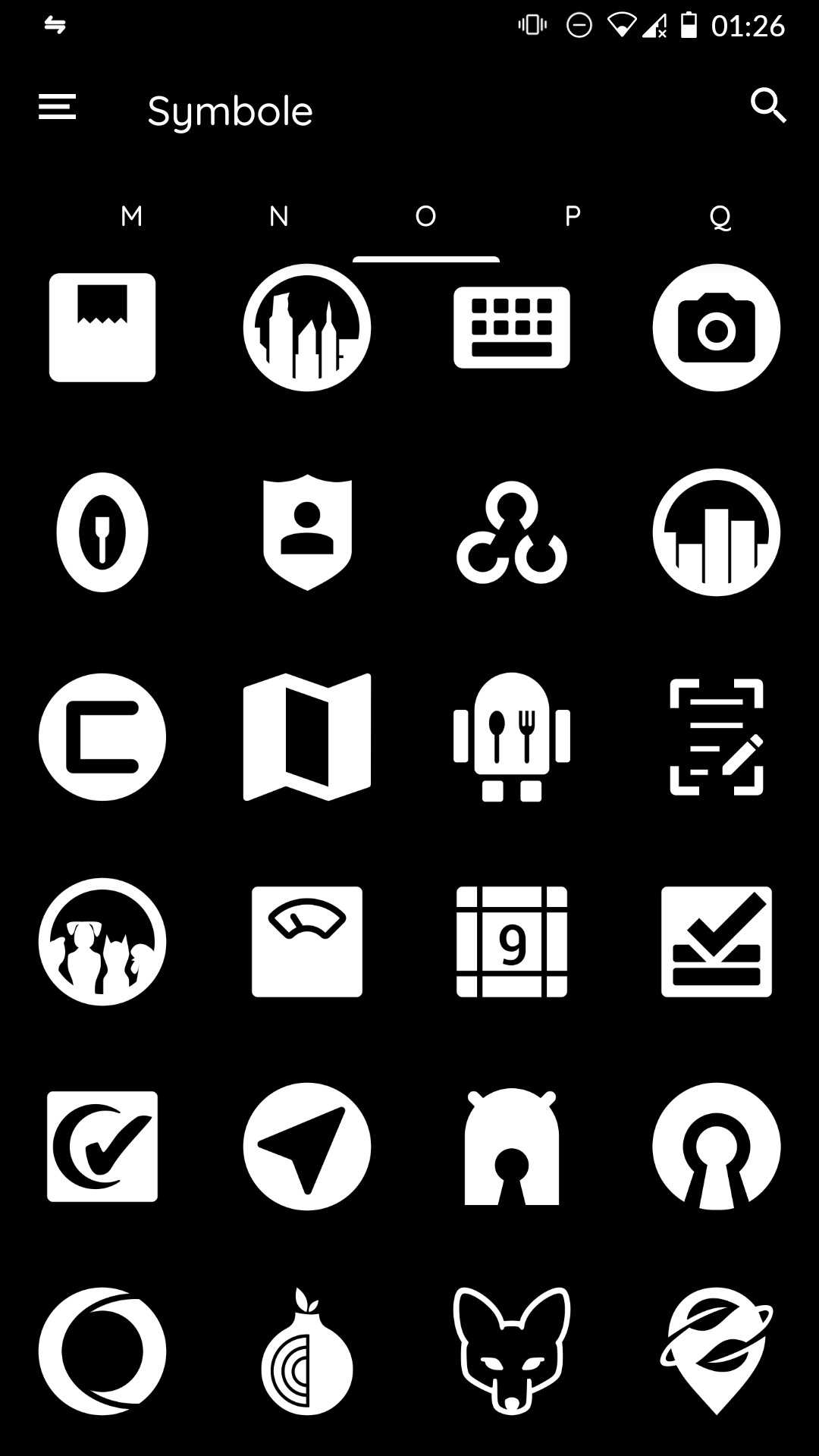Tap the keyboard icon
Image resolution: width=819 pixels, height=1456 pixels.
(512, 328)
